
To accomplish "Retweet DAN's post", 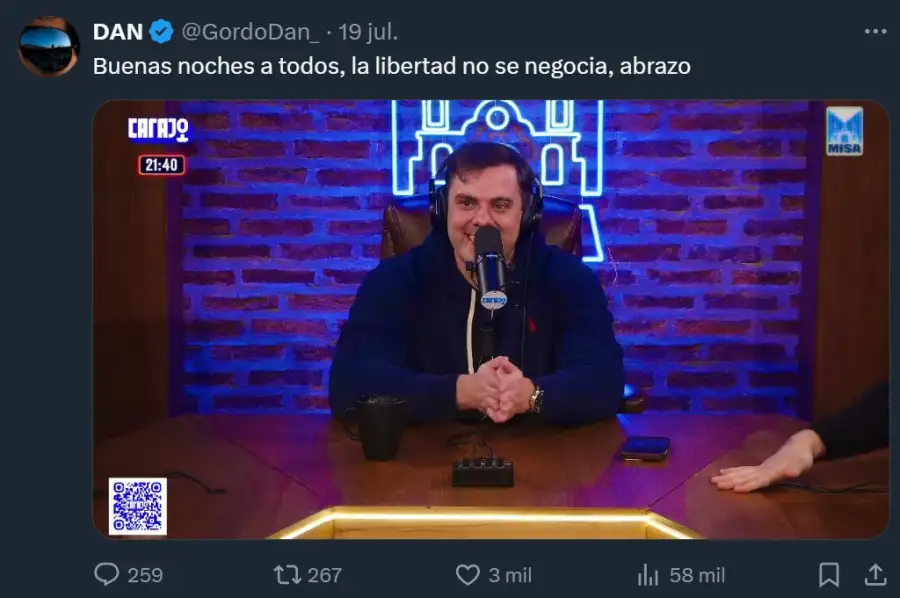I will point(285,575).
